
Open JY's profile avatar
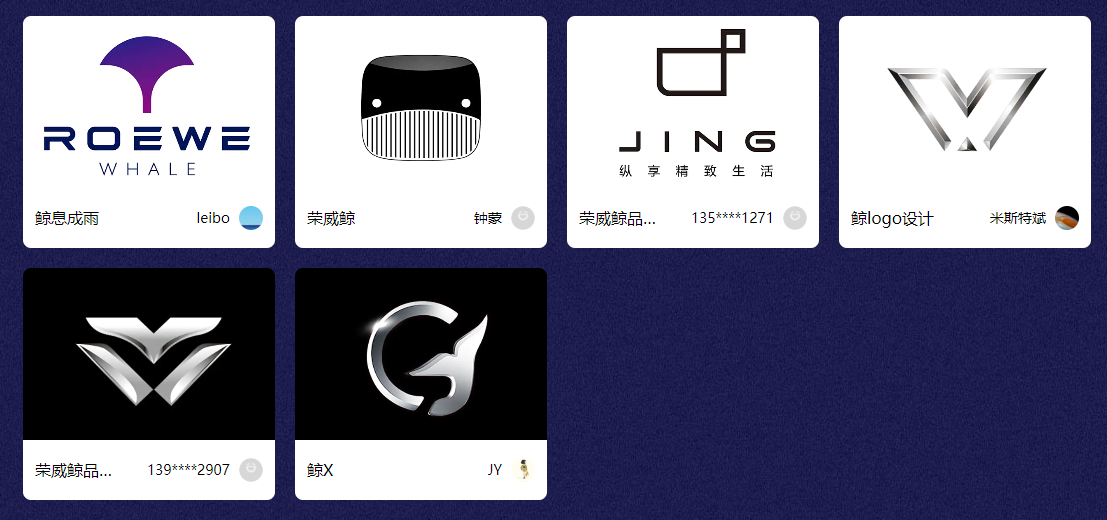523,470
